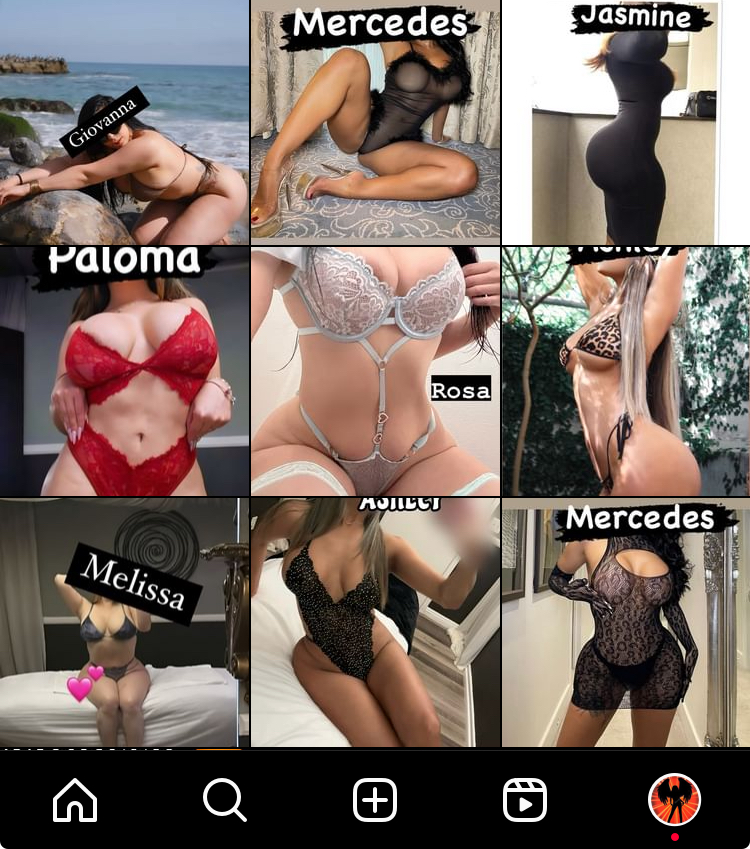Open the post labeled Rosa
Screen dimensions: 750x849
(x=375, y=372)
